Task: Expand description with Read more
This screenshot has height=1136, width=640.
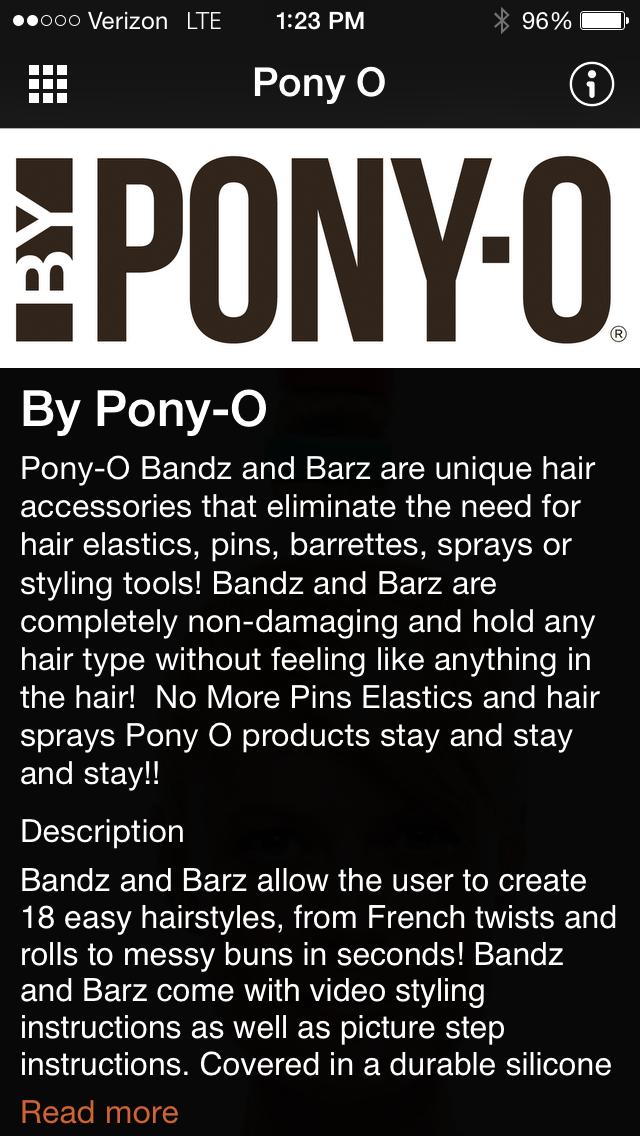Action: (99, 1112)
